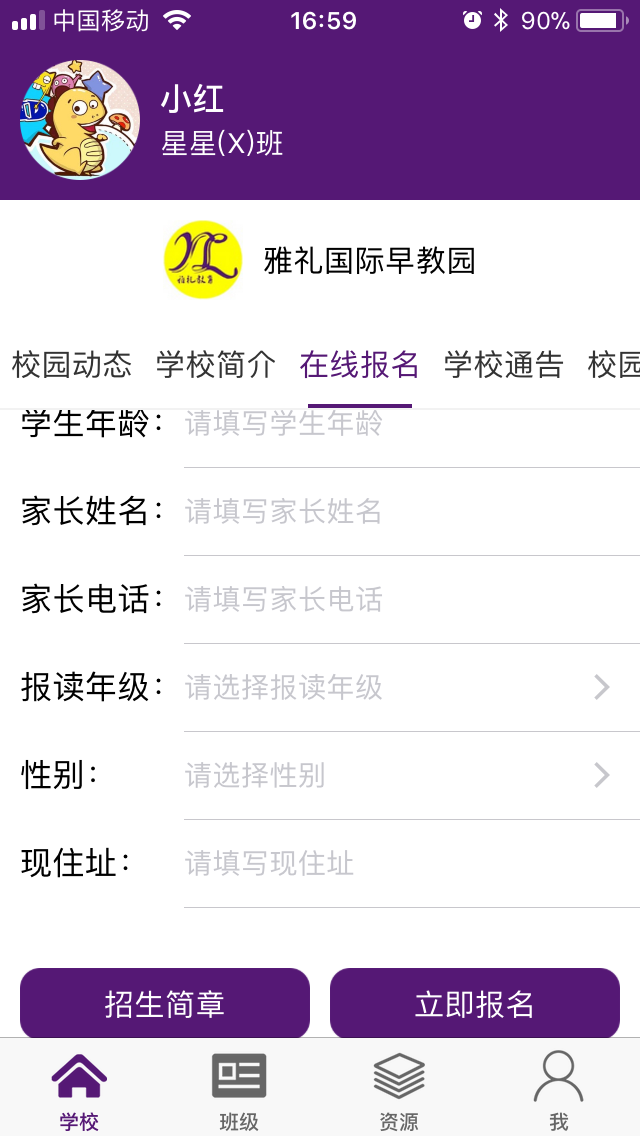
Task: Switch to the 我 profile tab
Action: (x=558, y=1090)
